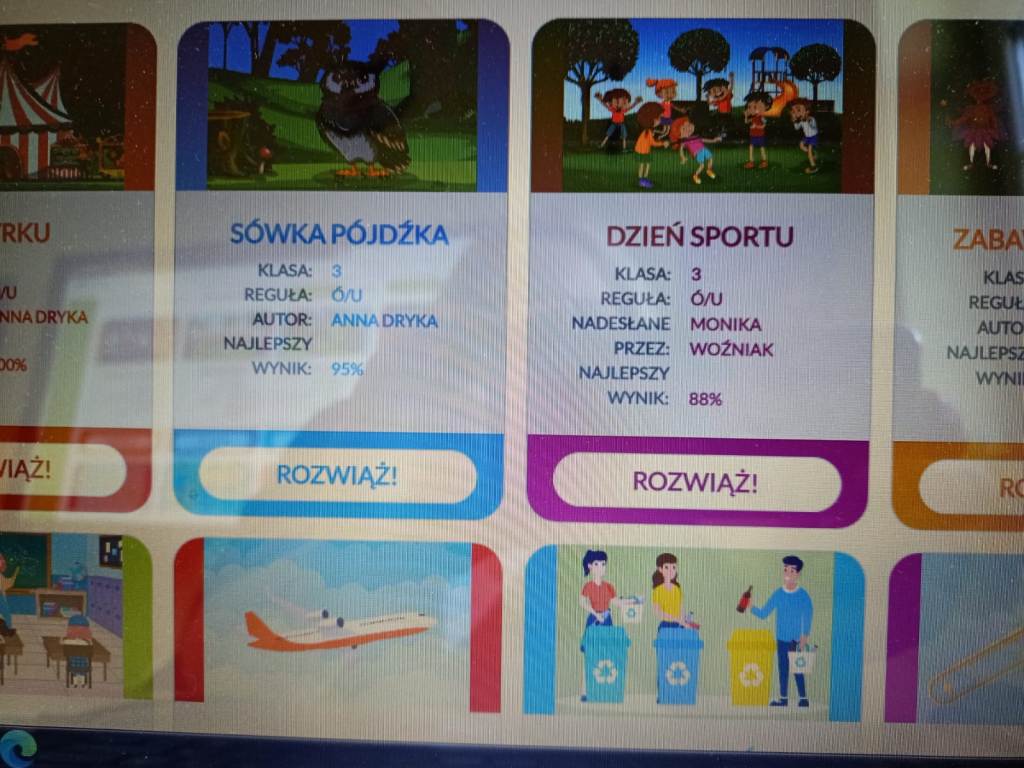This screenshot has height=768, width=1024.
Task: Tap the orange Rozwiąż button on Zabawa card
Action: click(x=975, y=488)
